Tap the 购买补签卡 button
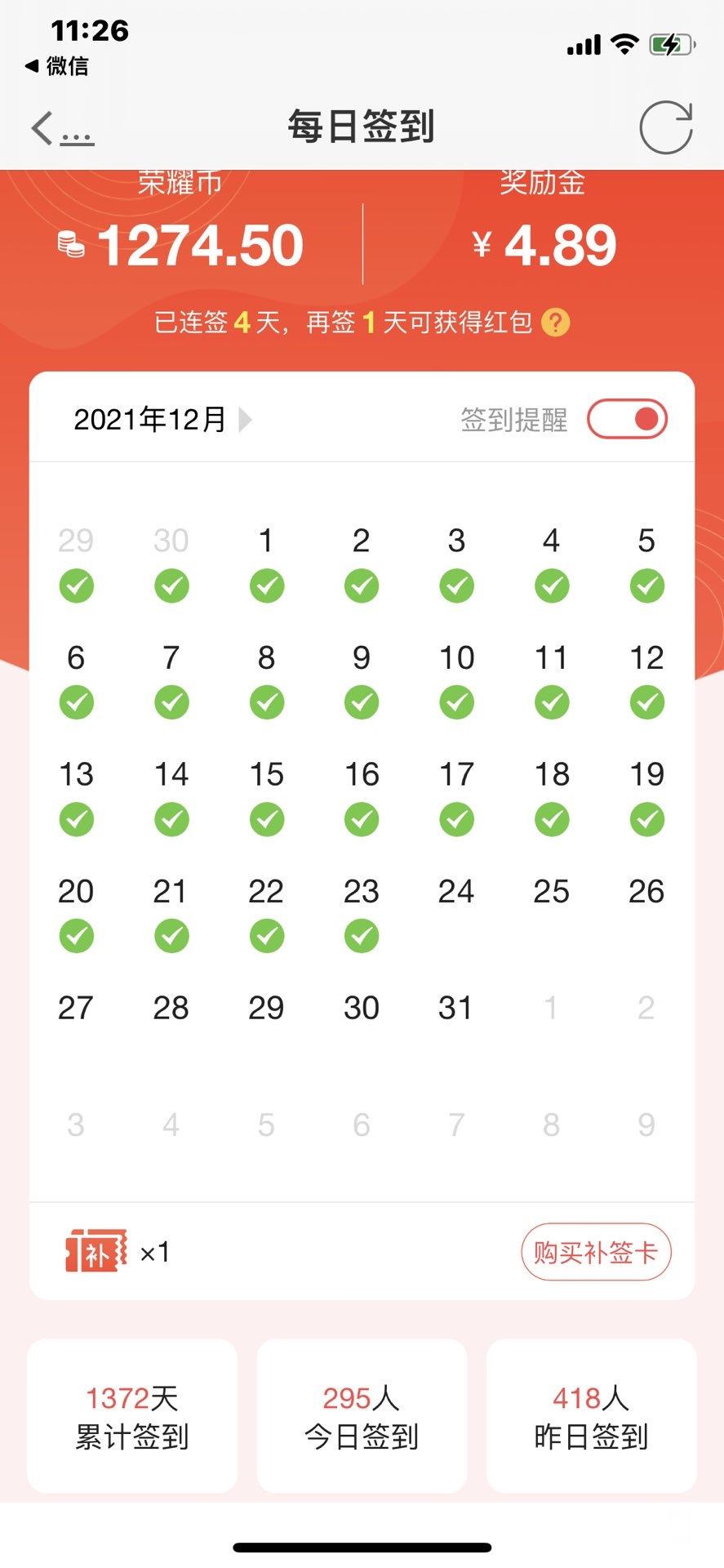The width and height of the screenshot is (724, 1568). pos(596,1252)
